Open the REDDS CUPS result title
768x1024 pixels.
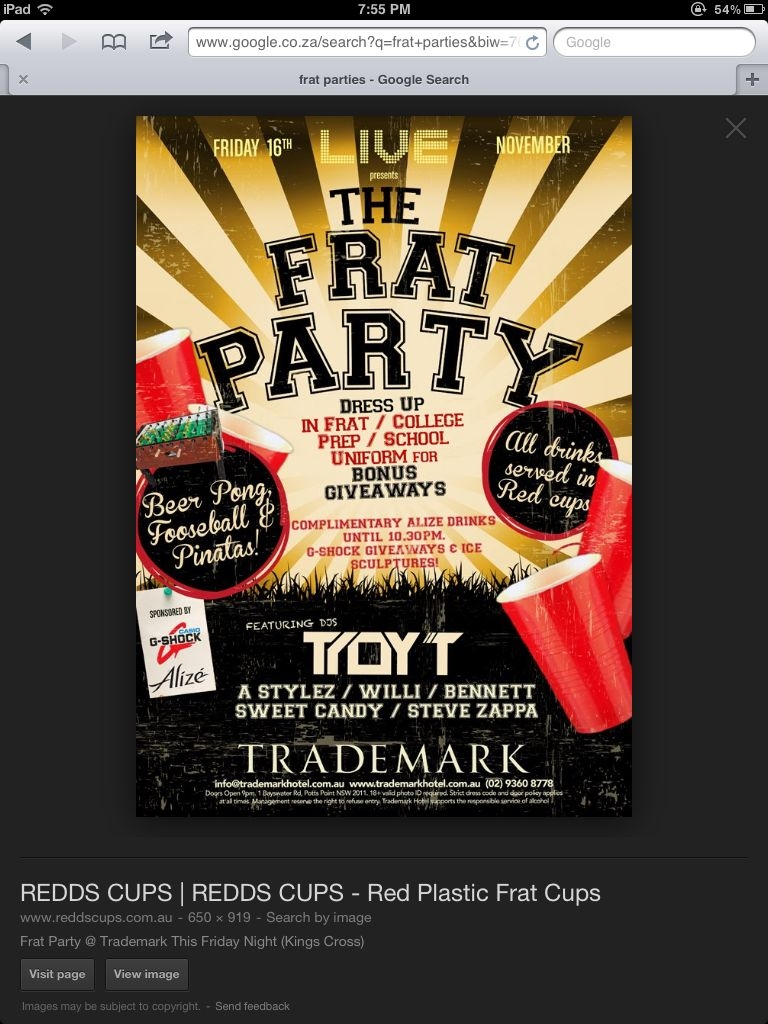pyautogui.click(x=310, y=893)
